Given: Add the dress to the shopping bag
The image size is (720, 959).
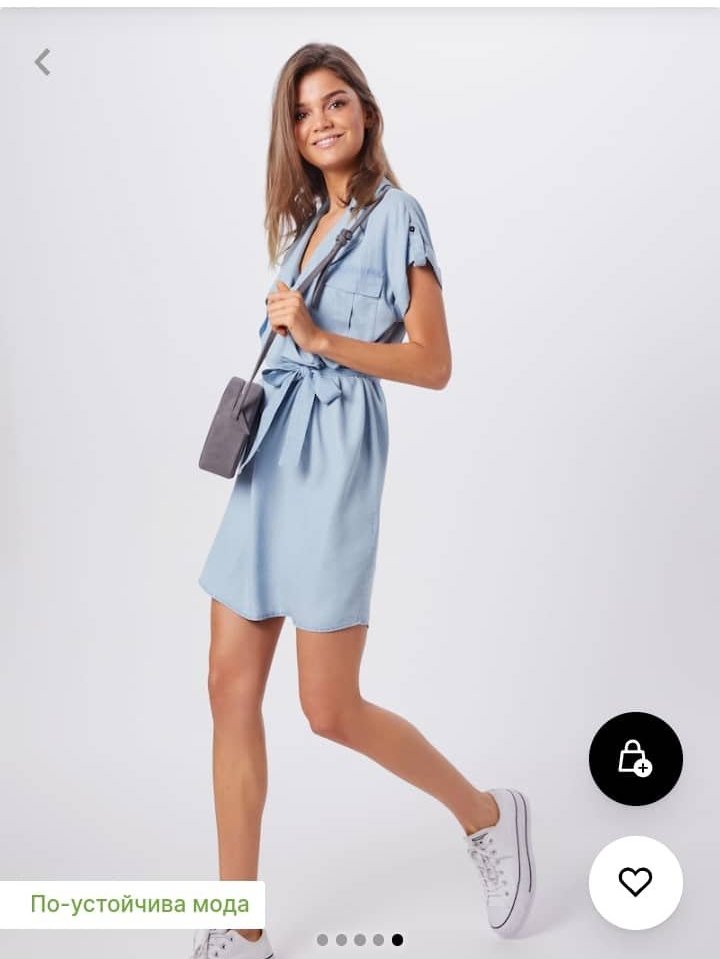Looking at the screenshot, I should [635, 758].
